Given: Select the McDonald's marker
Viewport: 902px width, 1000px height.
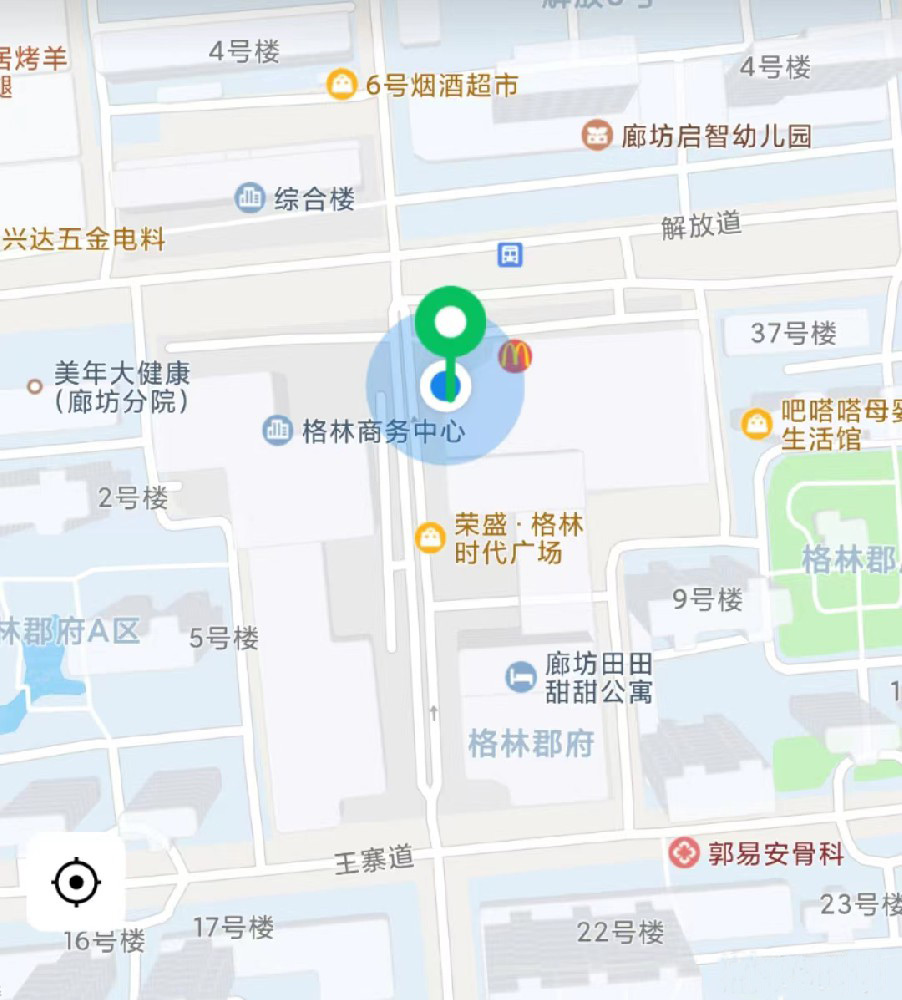Looking at the screenshot, I should click(515, 354).
